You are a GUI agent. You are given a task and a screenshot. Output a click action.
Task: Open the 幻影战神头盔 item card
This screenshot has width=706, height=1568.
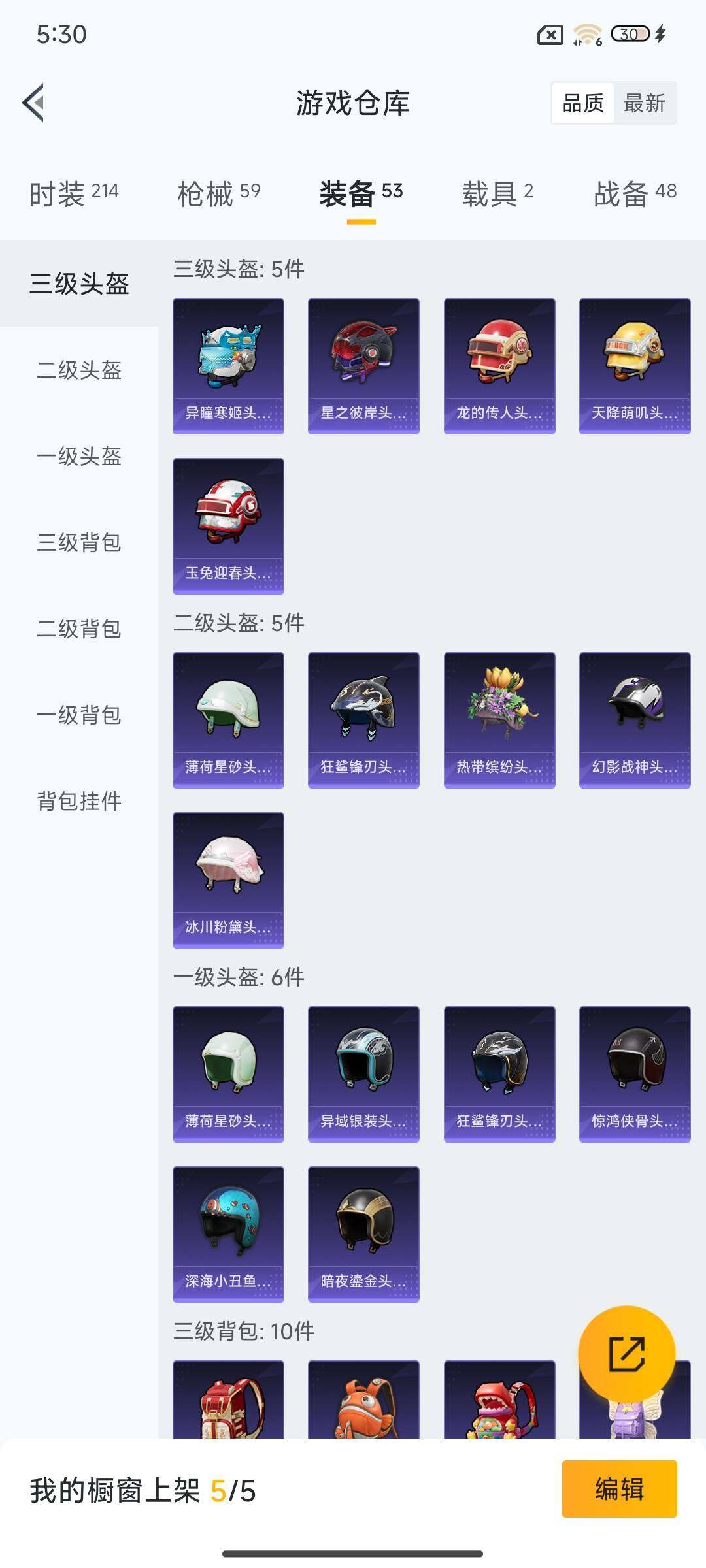pos(633,717)
